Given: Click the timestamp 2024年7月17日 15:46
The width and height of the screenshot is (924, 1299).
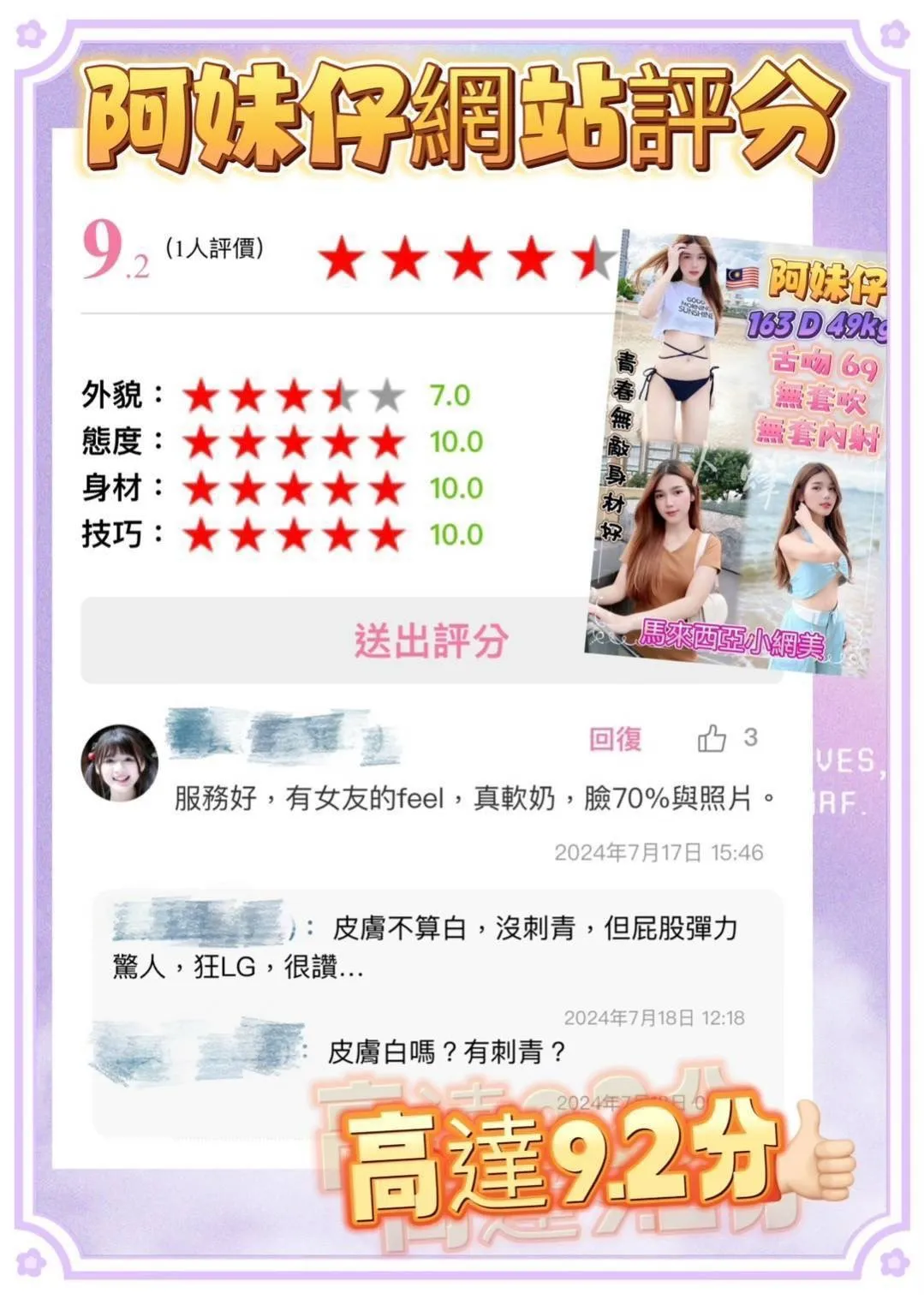Looking at the screenshot, I should click(659, 851).
